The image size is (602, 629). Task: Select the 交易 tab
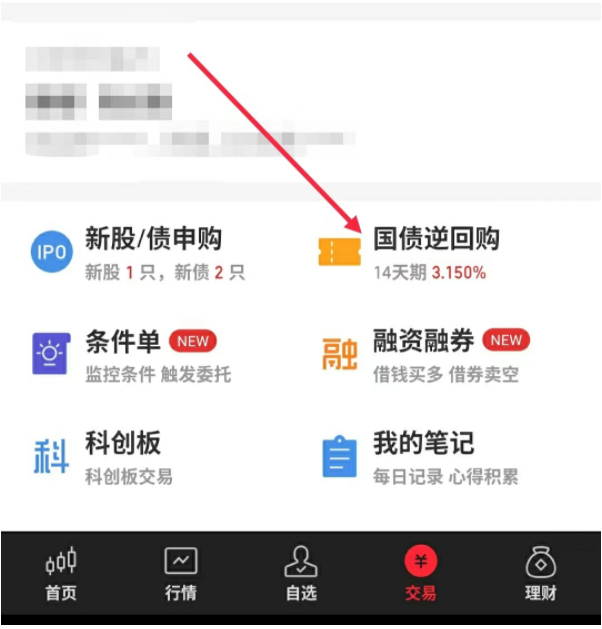421,574
